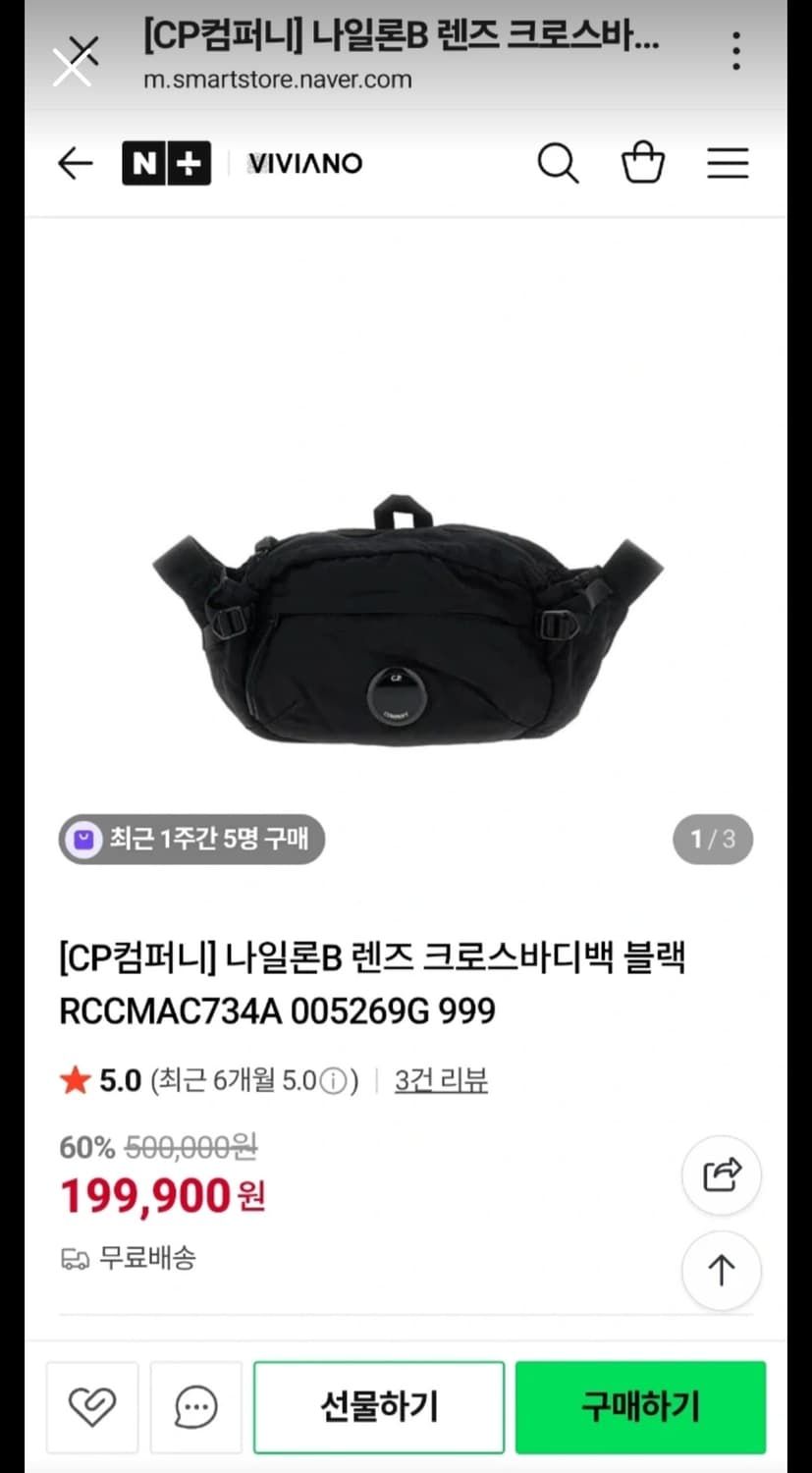Tap the 1/3 image counter

713,840
